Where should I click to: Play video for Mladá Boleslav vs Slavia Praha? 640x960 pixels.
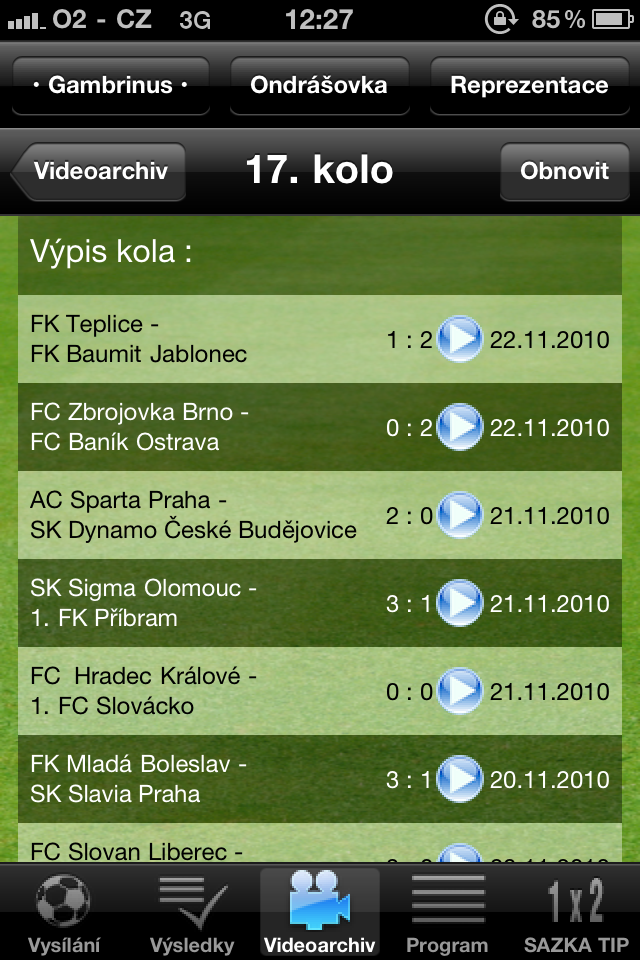pos(460,779)
